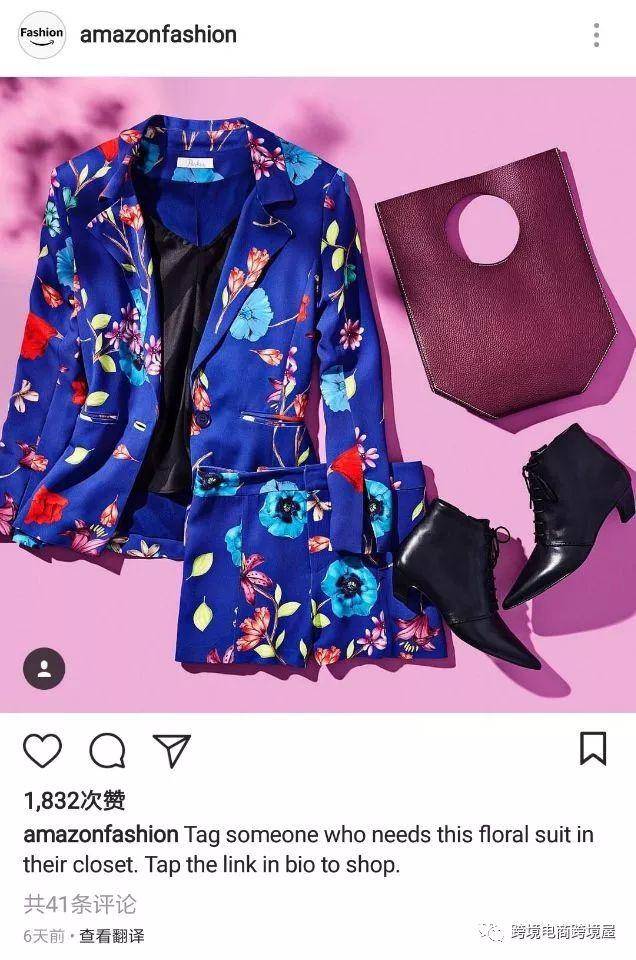
Task: Like the floral suit post
Action: 42,750
